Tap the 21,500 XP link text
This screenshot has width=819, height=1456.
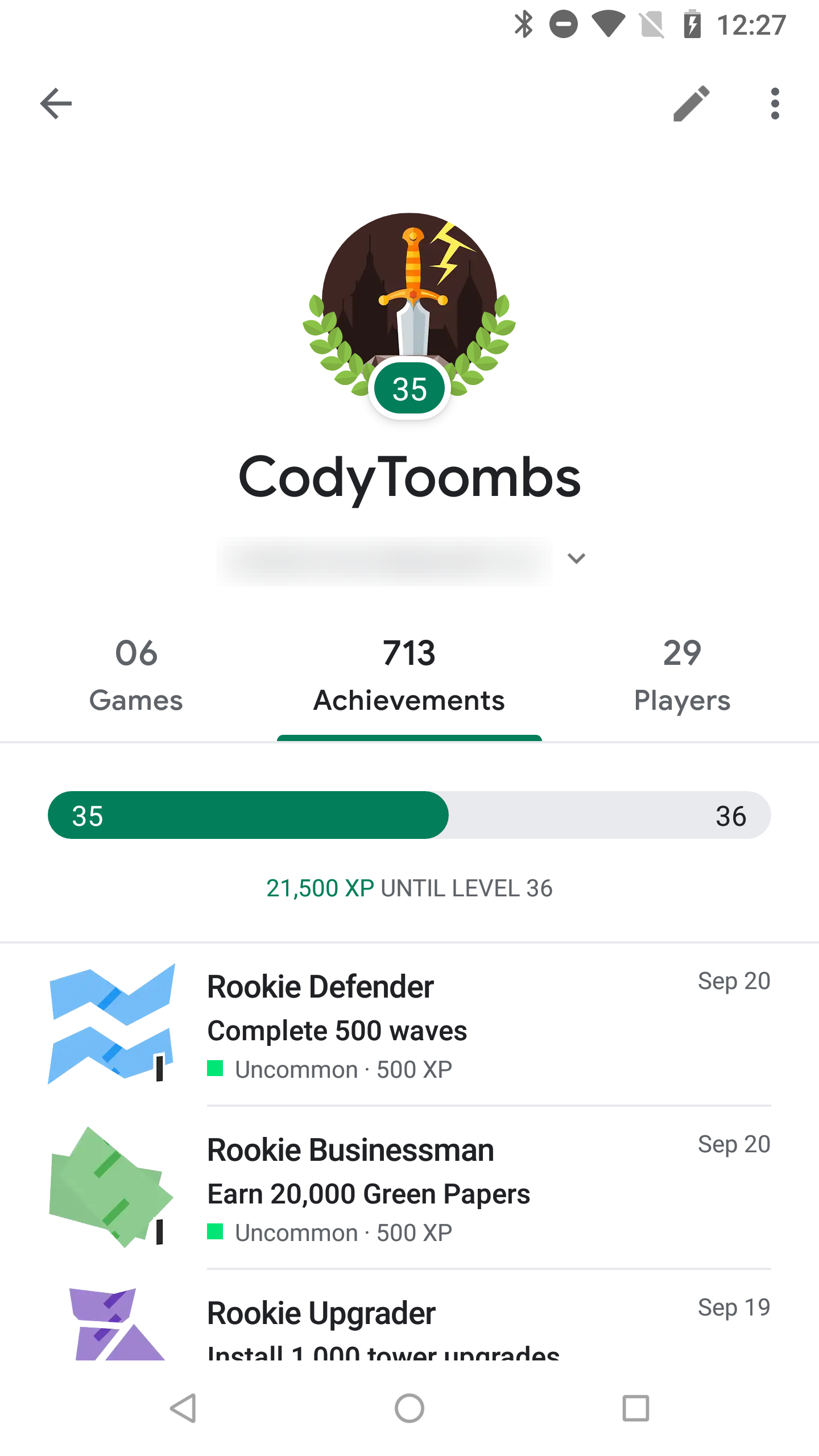[x=320, y=887]
